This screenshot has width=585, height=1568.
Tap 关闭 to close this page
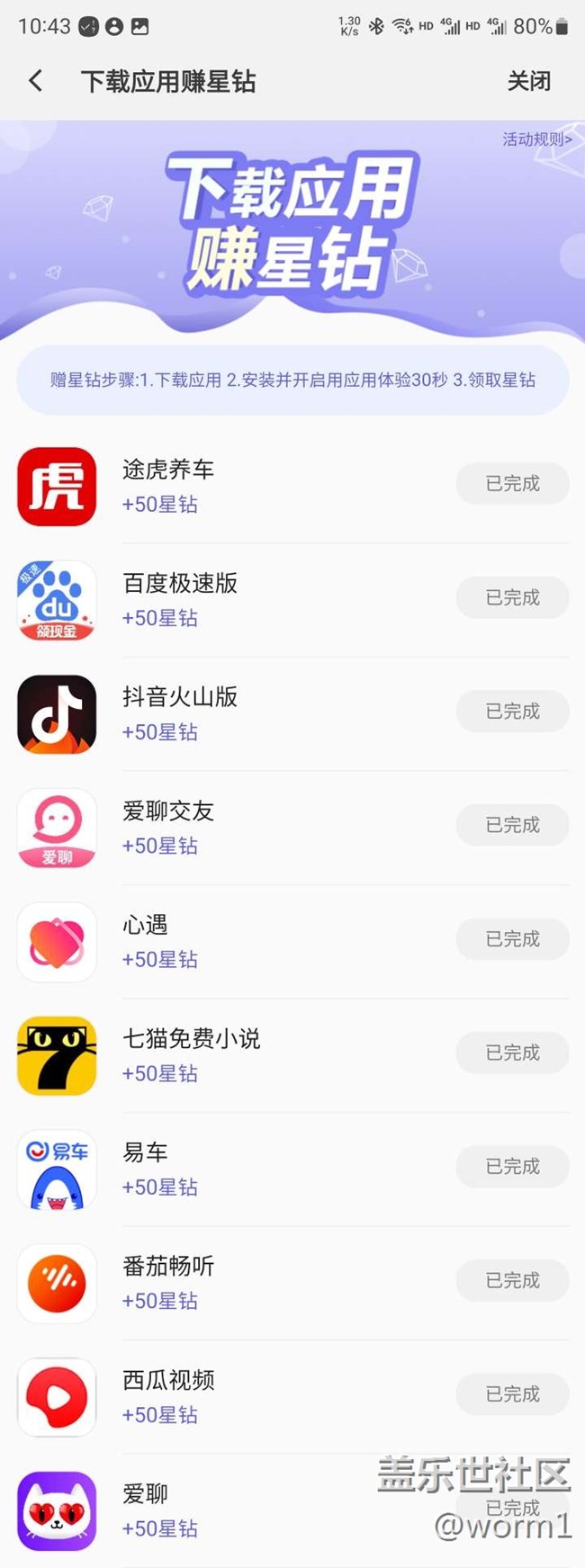coord(528,81)
